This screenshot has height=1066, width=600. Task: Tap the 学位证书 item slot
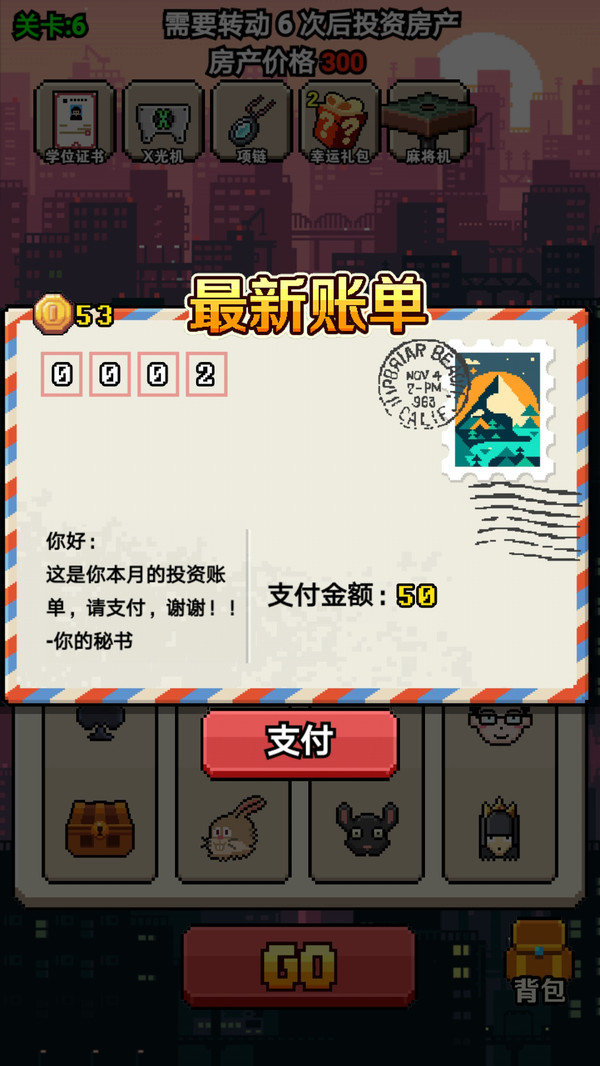tap(75, 122)
